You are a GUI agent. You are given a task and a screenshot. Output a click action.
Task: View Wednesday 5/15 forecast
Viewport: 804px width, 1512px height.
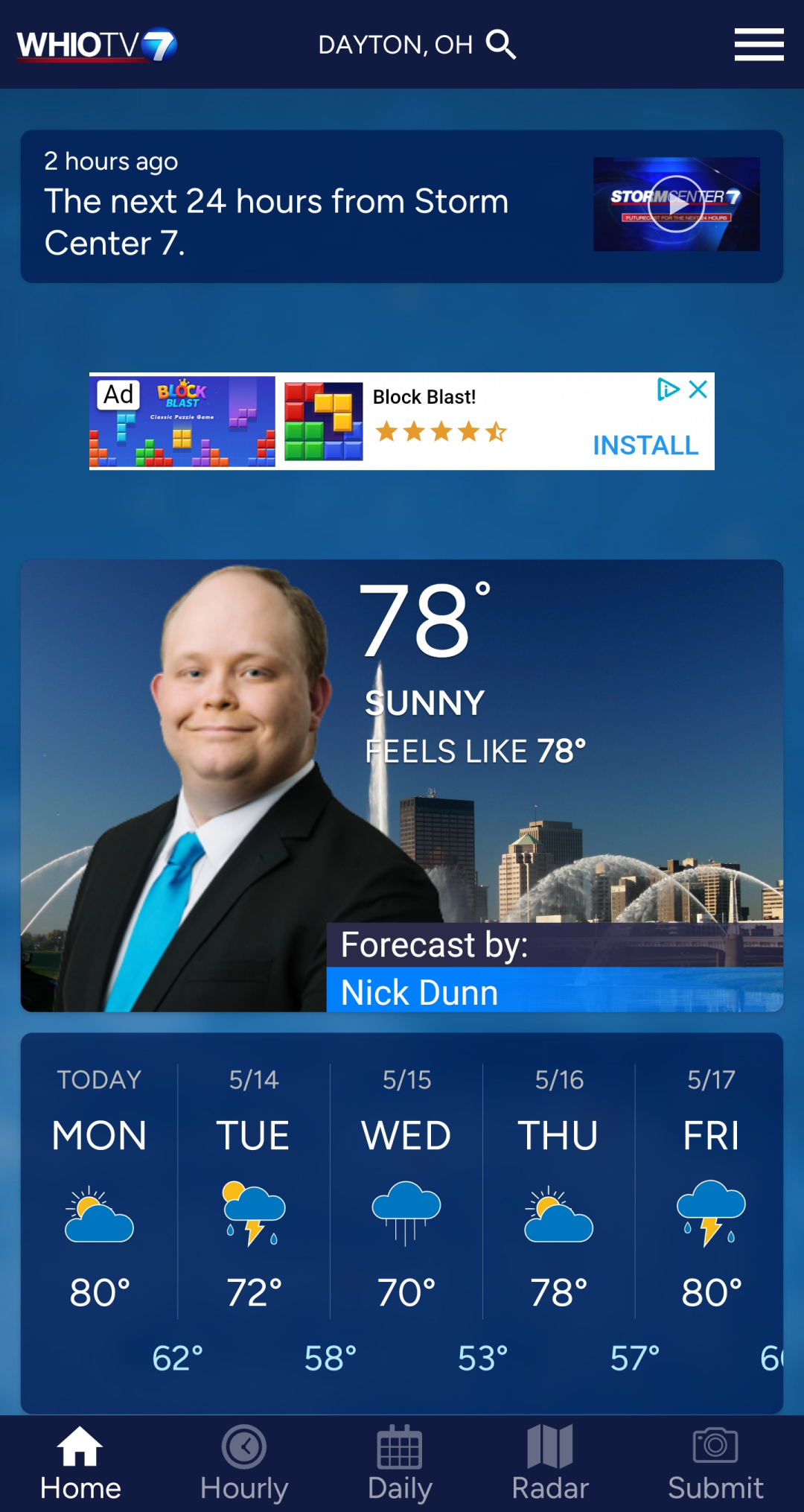pos(406,1192)
